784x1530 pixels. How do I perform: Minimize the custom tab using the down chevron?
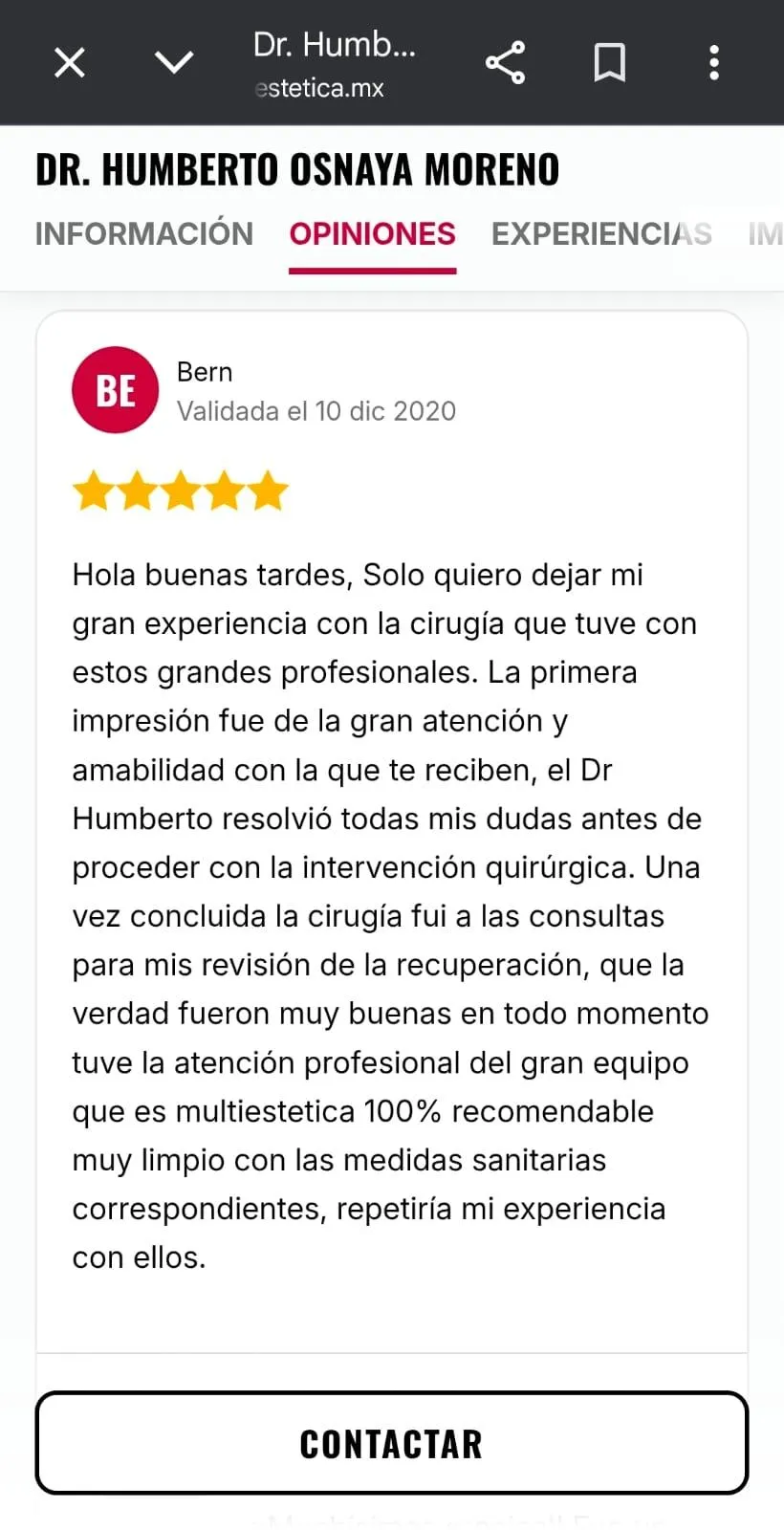[174, 63]
